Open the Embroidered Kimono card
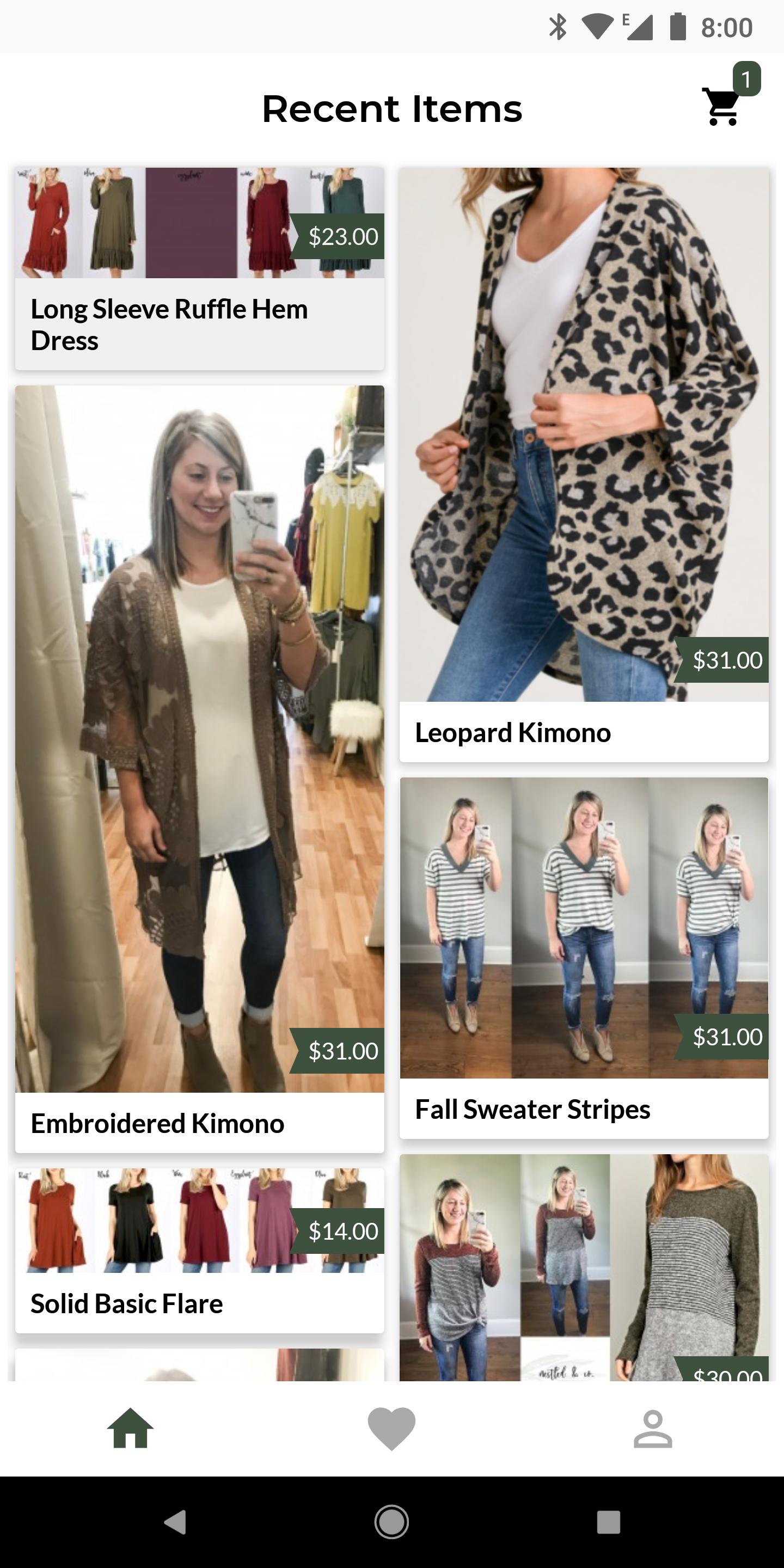 [x=200, y=767]
